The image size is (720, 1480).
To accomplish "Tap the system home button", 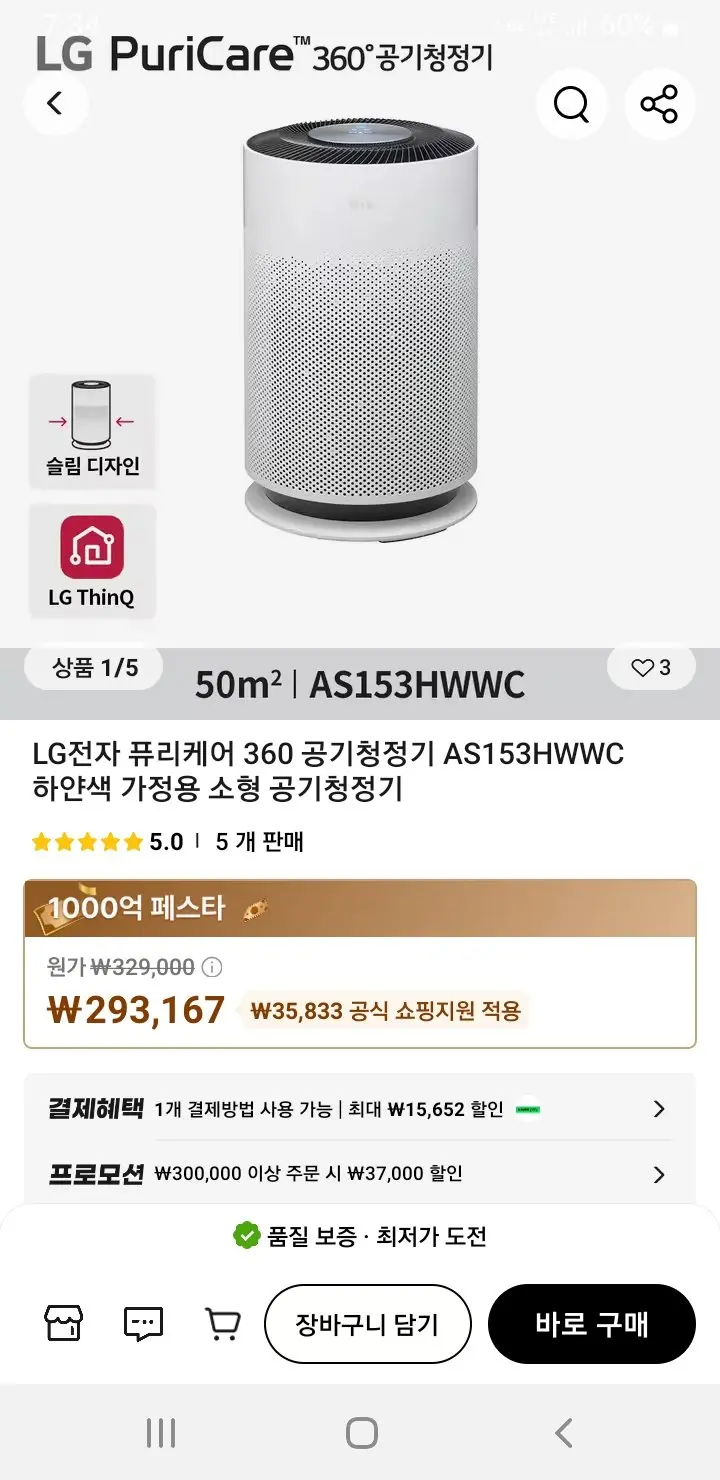I will tap(361, 1433).
